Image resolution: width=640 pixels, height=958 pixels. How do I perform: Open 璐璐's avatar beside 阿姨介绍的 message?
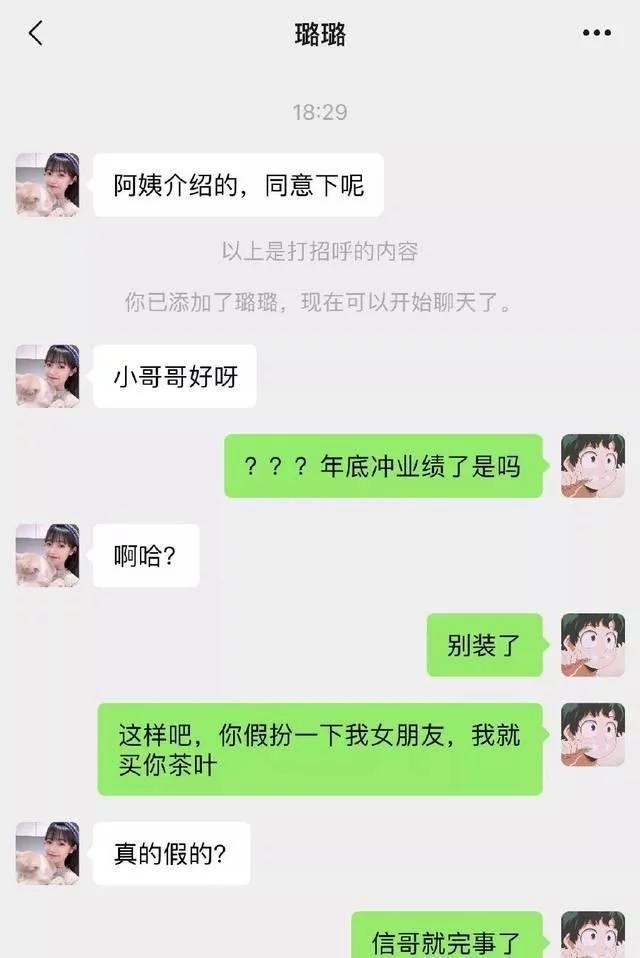tap(47, 185)
